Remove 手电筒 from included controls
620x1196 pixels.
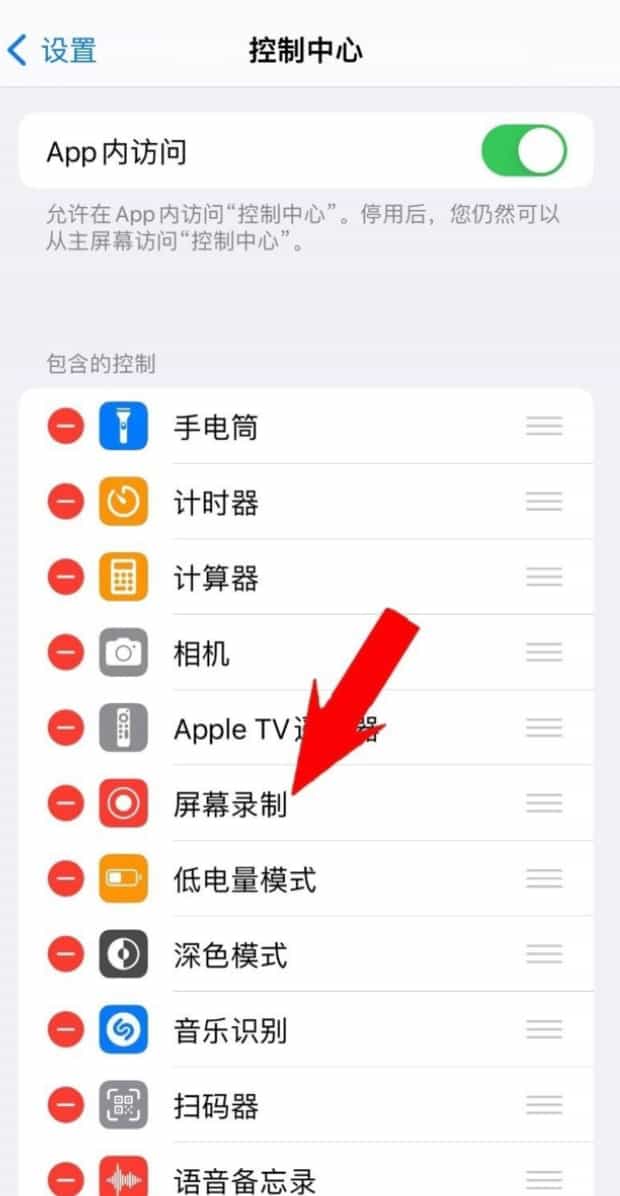click(66, 427)
